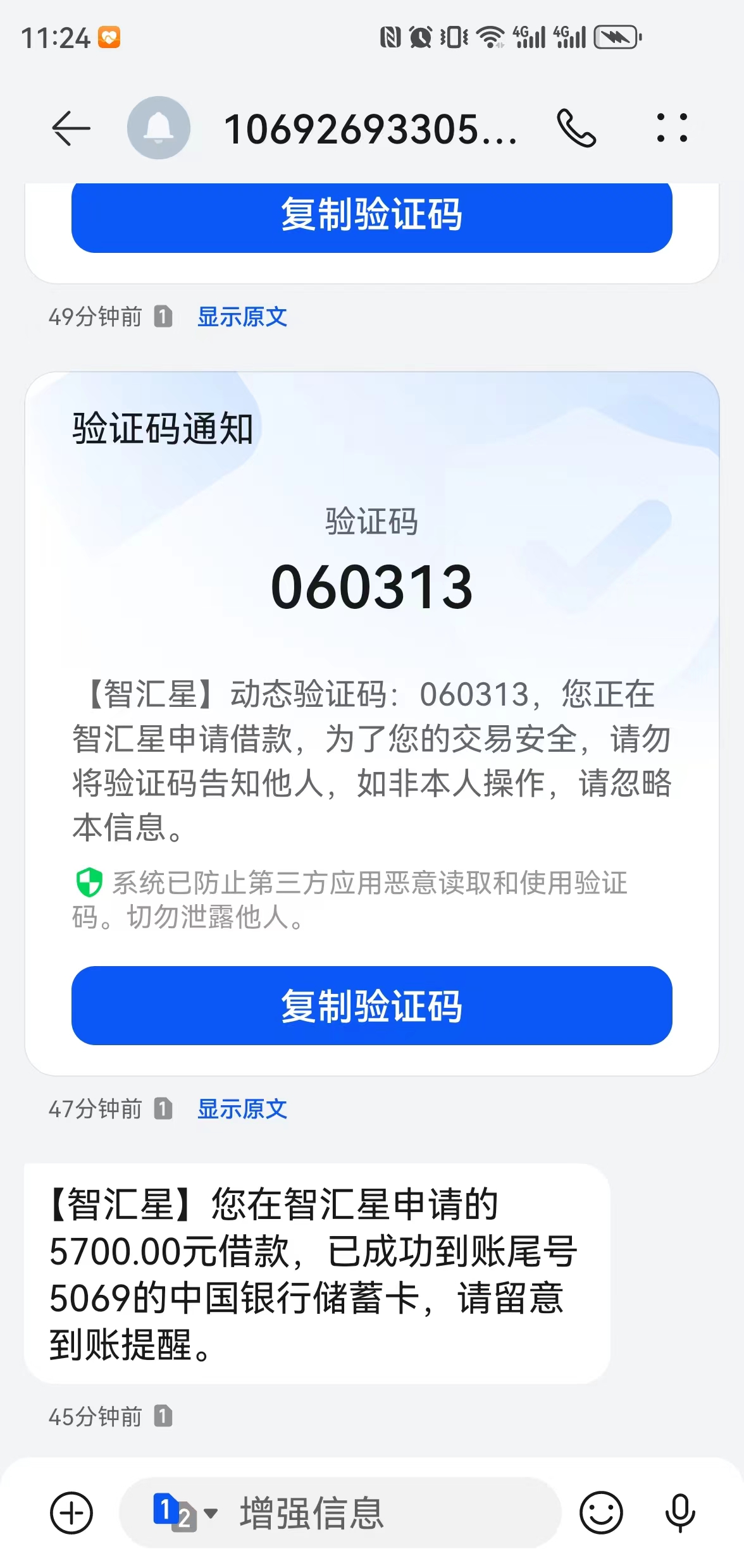Call the sender number 10692693305
744x1568 pixels.
pos(576,128)
